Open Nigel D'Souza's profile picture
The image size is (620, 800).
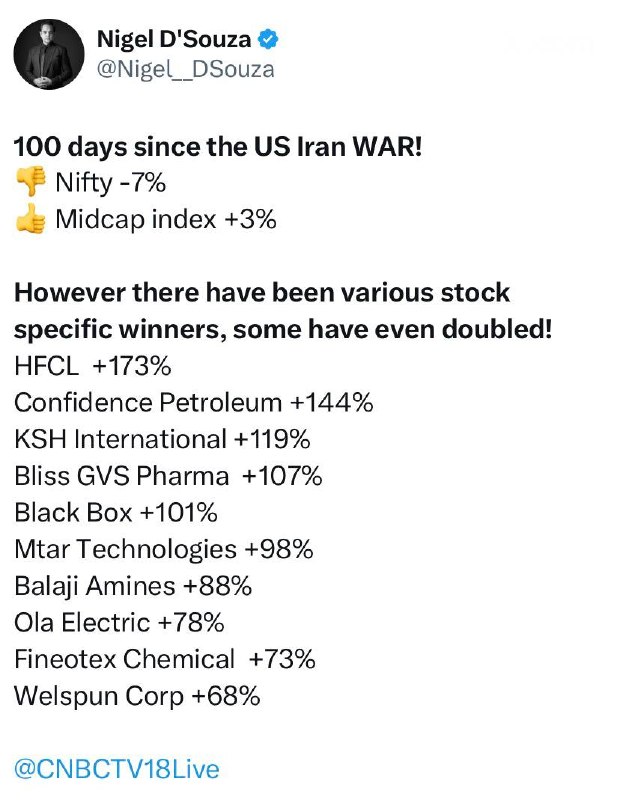click(49, 55)
